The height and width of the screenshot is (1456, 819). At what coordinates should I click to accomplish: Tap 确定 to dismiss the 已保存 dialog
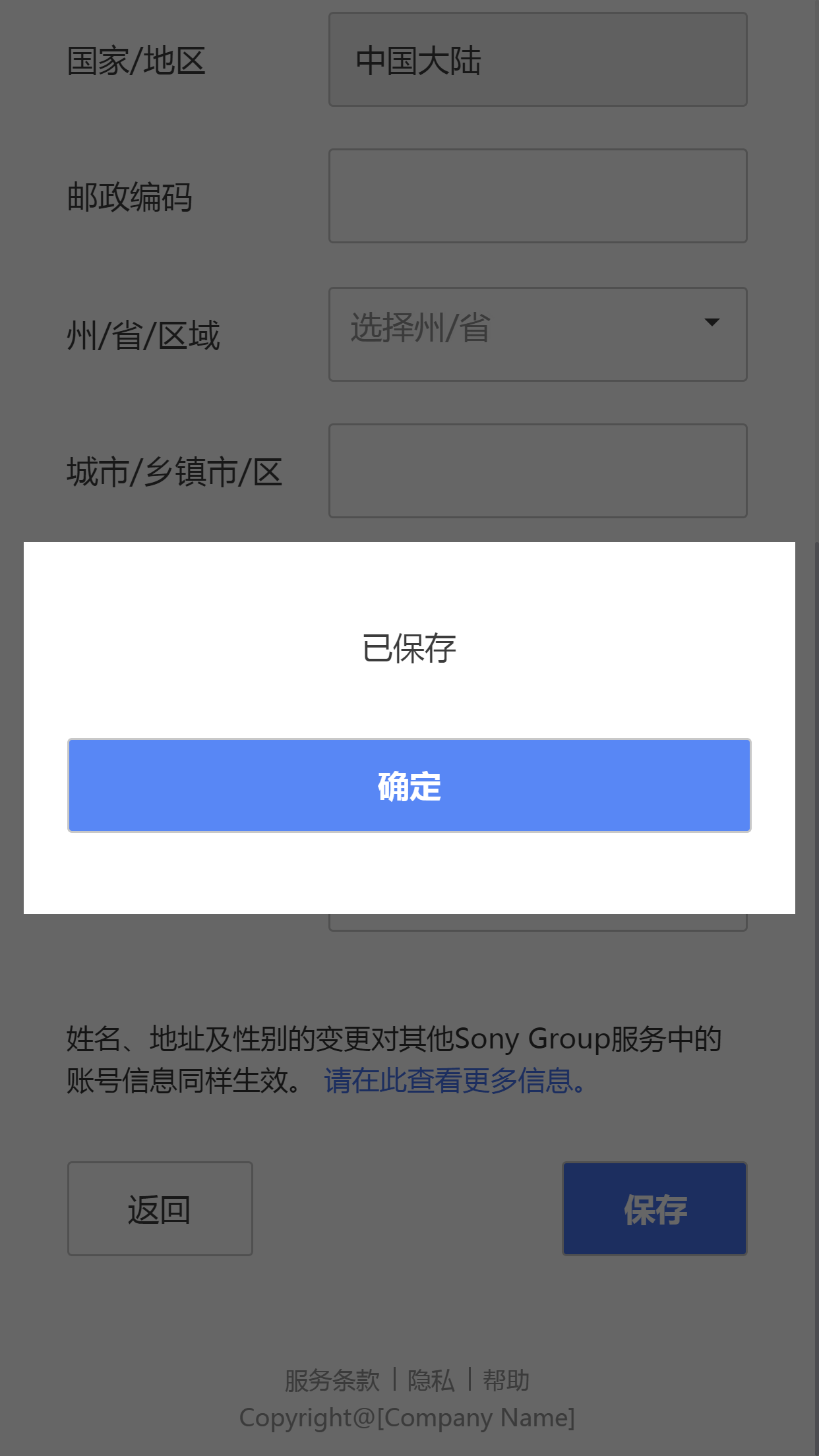click(x=409, y=785)
